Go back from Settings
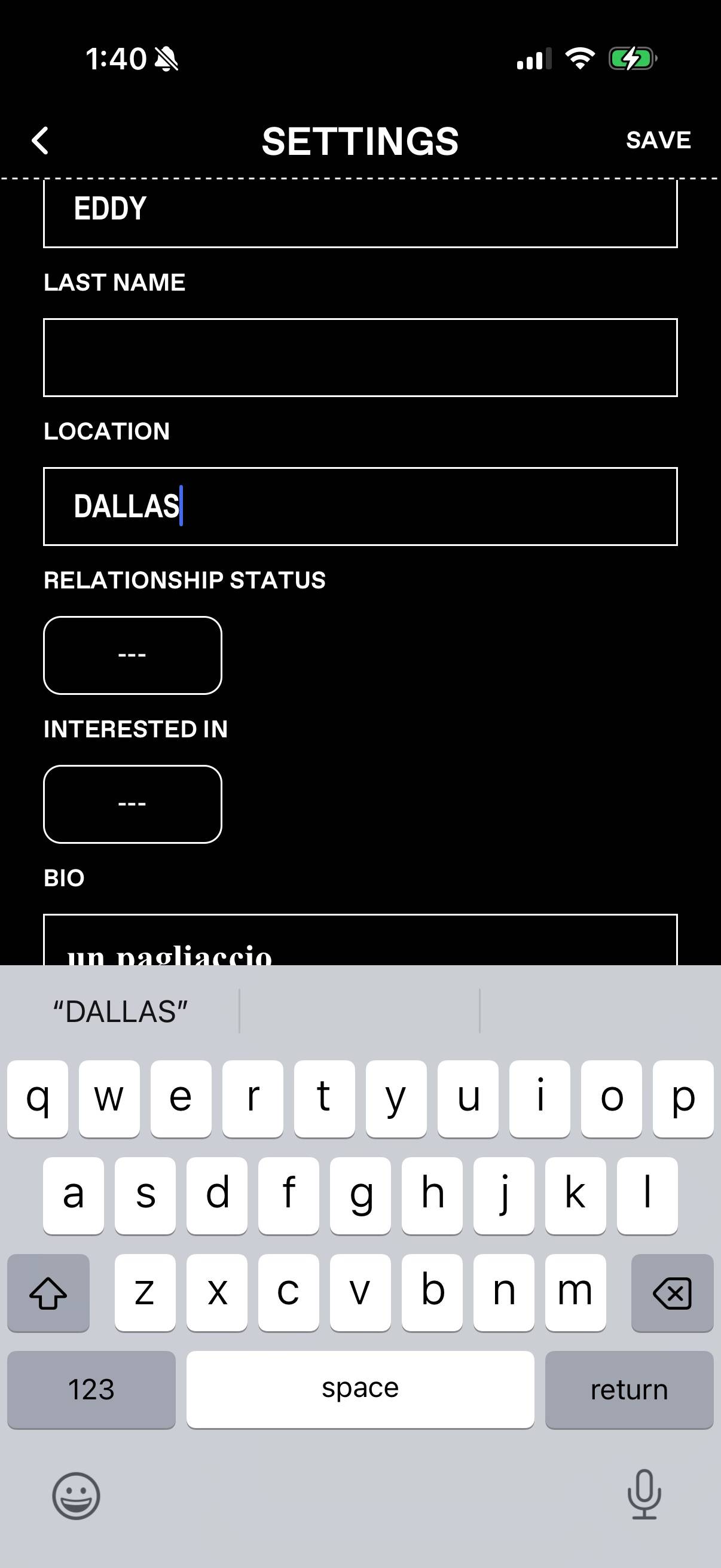721x1568 pixels. point(40,141)
